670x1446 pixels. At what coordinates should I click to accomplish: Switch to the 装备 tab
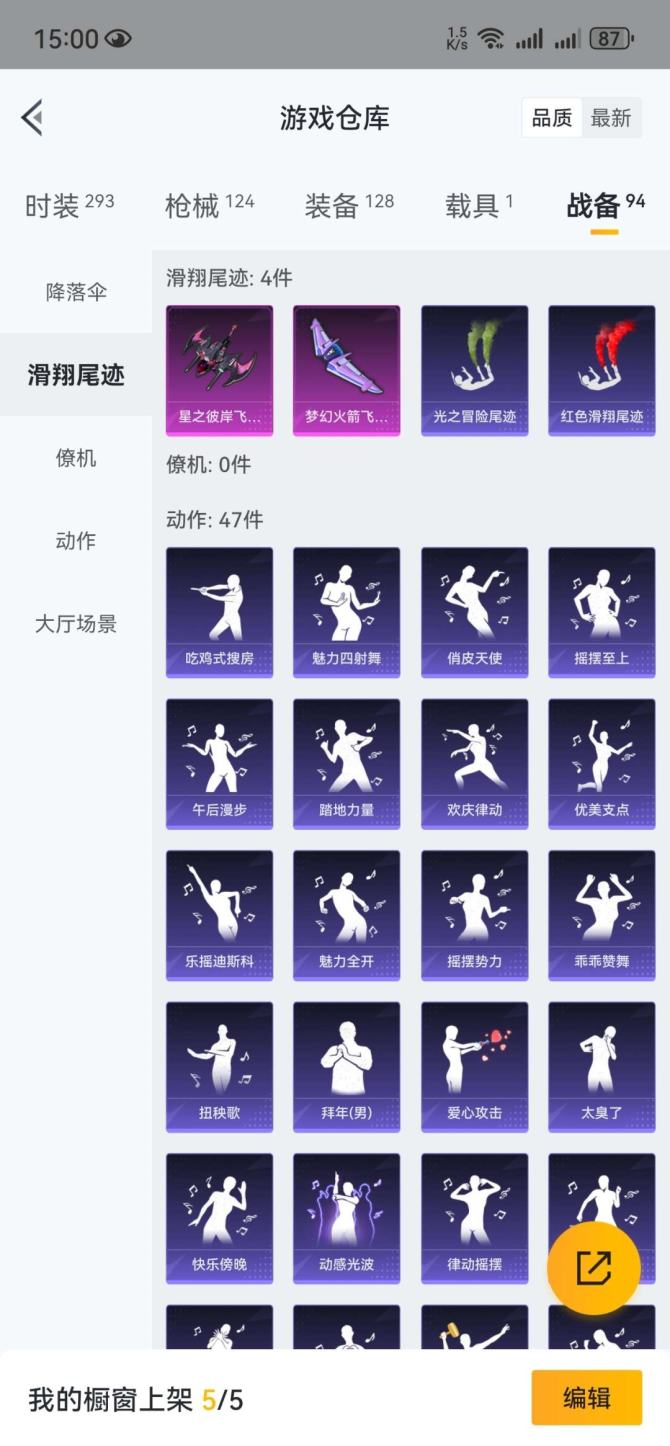(349, 206)
